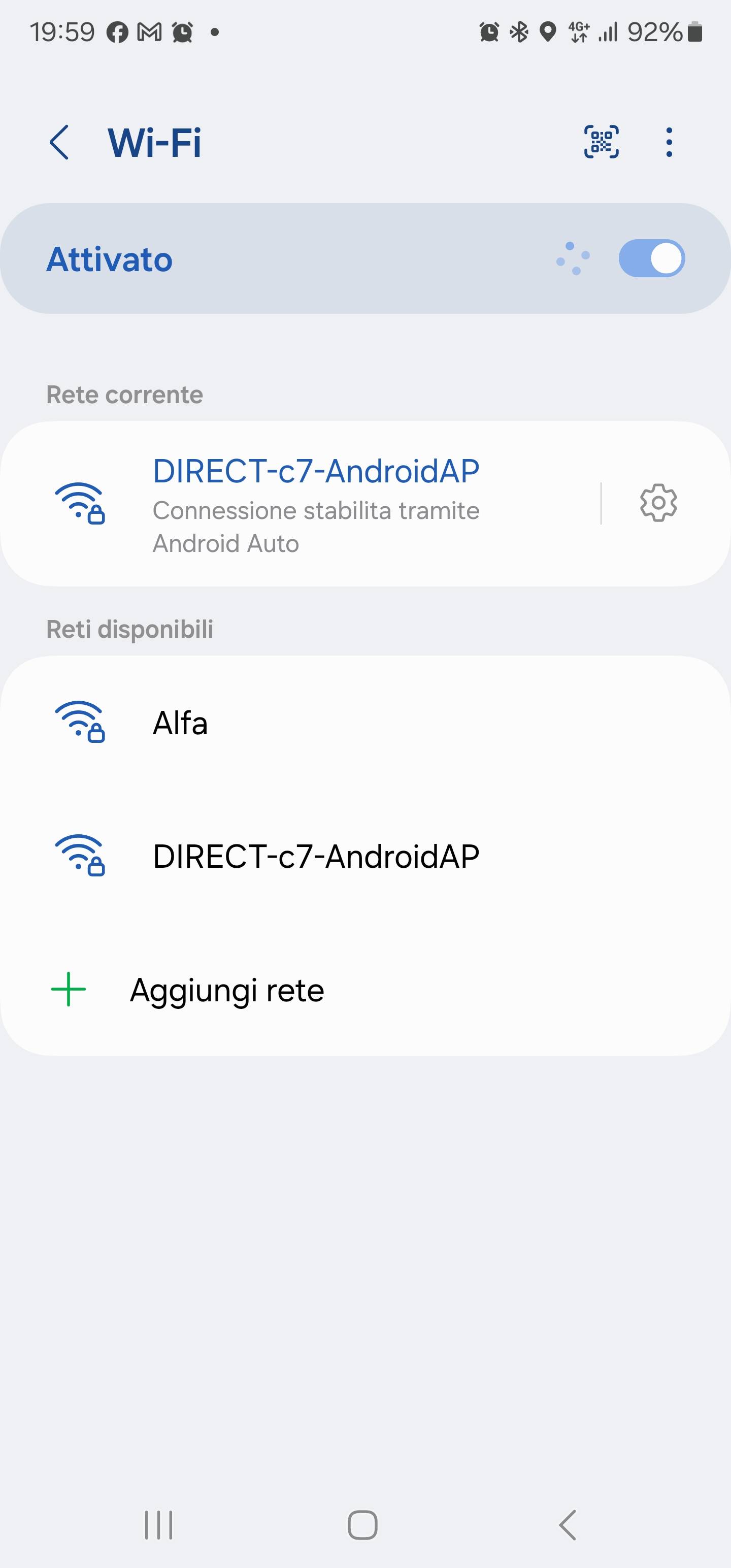The height and width of the screenshot is (1568, 731).
Task: Go back from the Wi-Fi screen
Action: [x=59, y=143]
